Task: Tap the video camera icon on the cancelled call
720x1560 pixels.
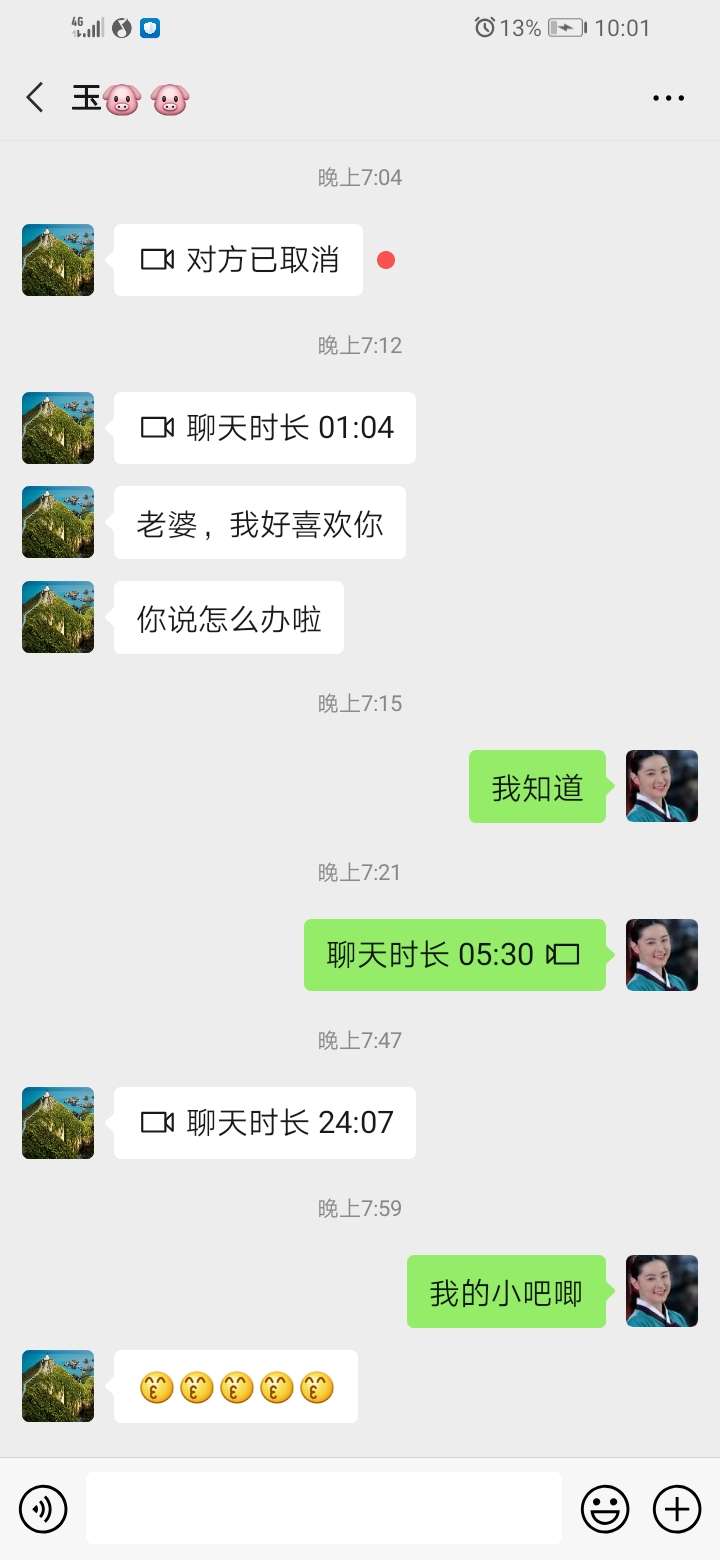Action: (158, 259)
